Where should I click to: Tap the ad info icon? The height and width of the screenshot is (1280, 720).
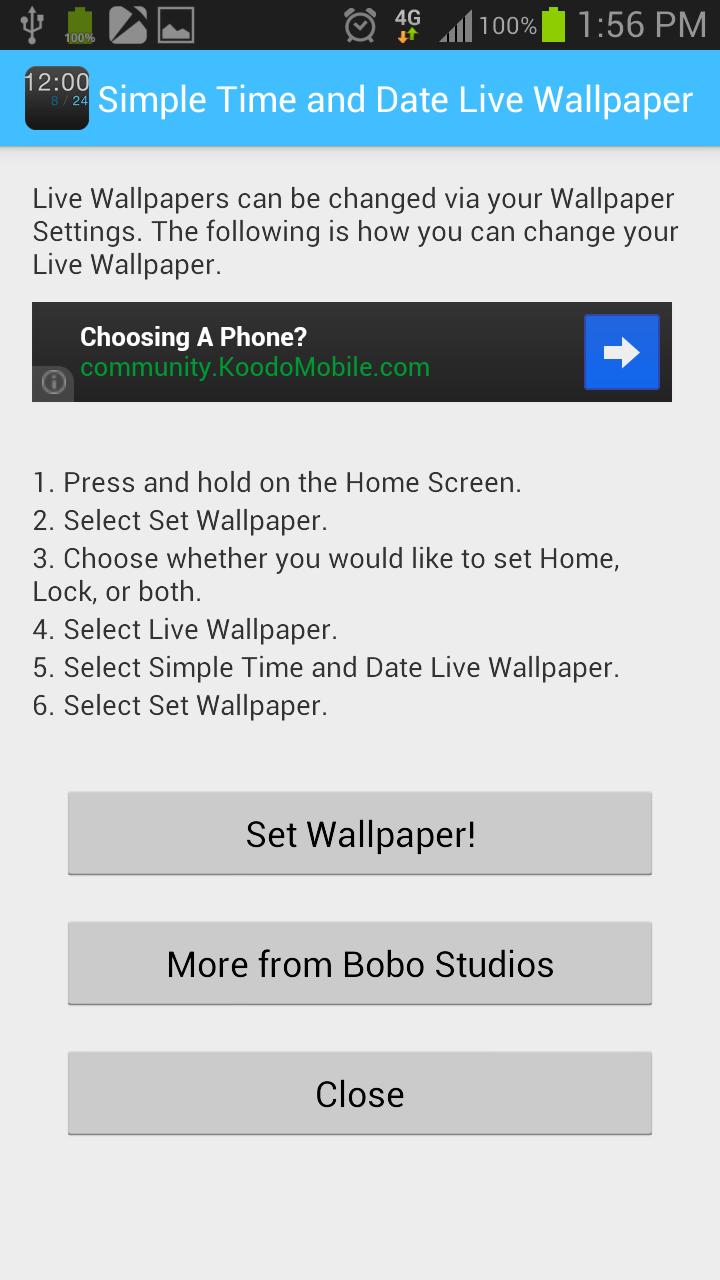[54, 382]
